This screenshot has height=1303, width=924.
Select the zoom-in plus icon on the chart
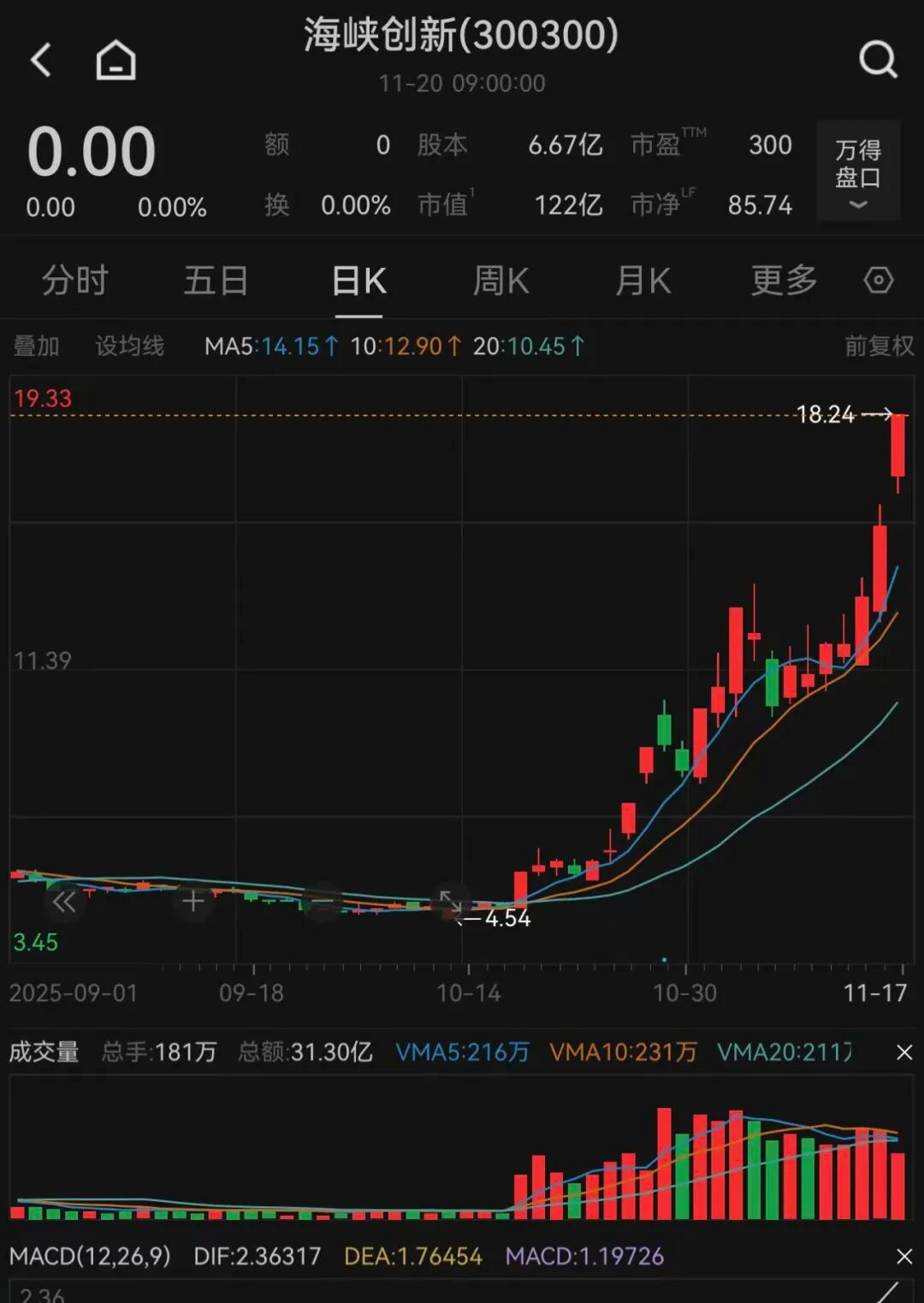(x=192, y=901)
